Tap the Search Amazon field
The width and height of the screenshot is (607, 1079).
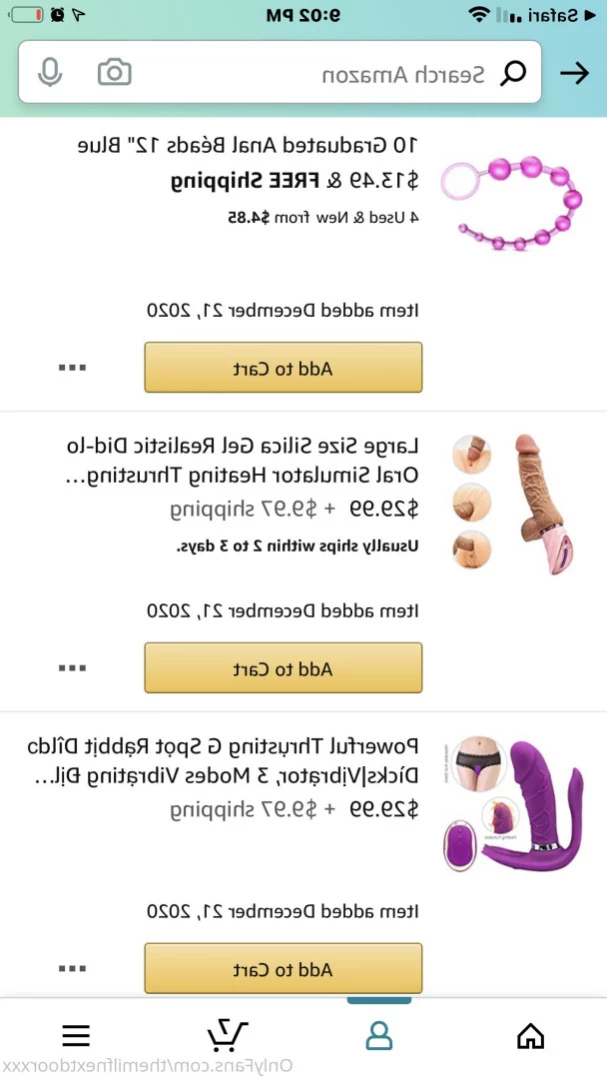pyautogui.click(x=400, y=74)
